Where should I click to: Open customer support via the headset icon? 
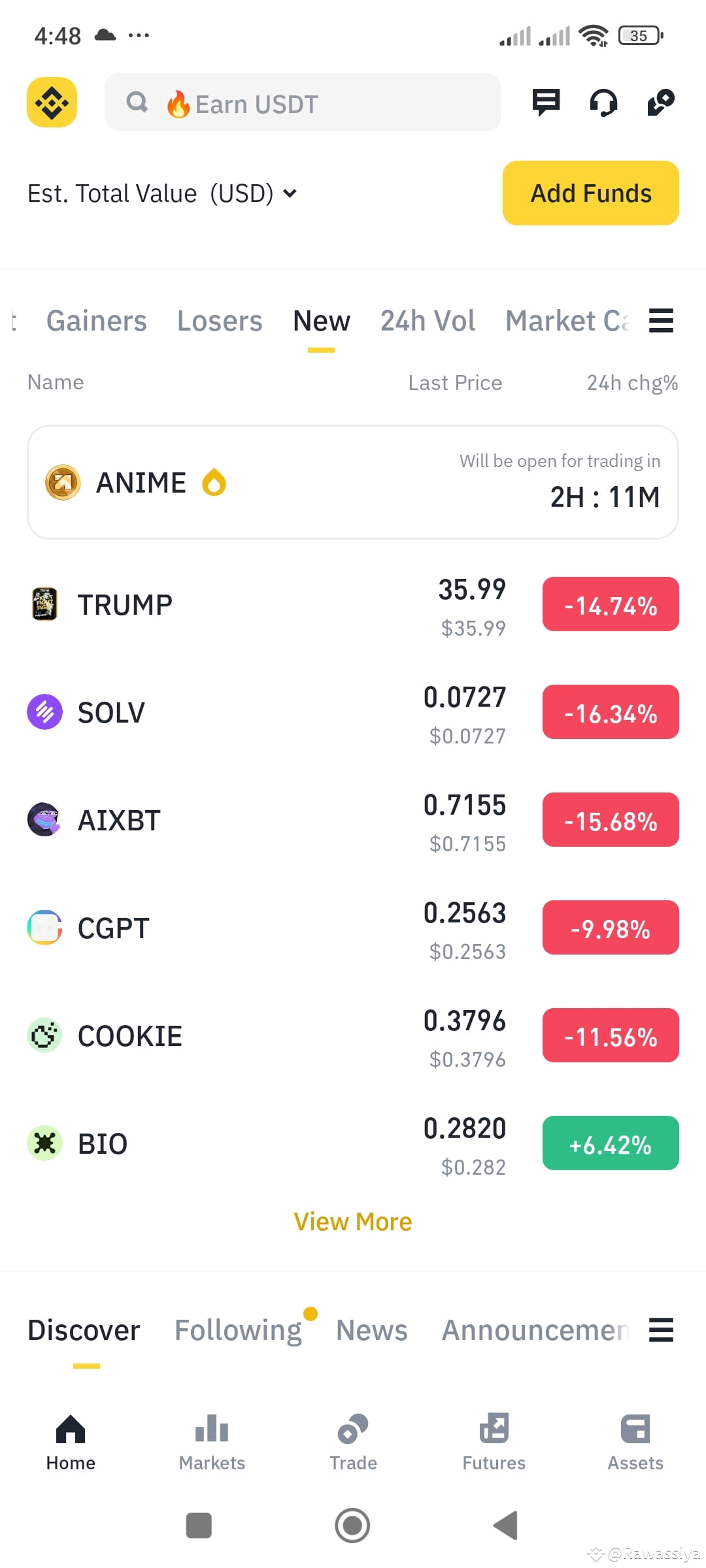603,103
